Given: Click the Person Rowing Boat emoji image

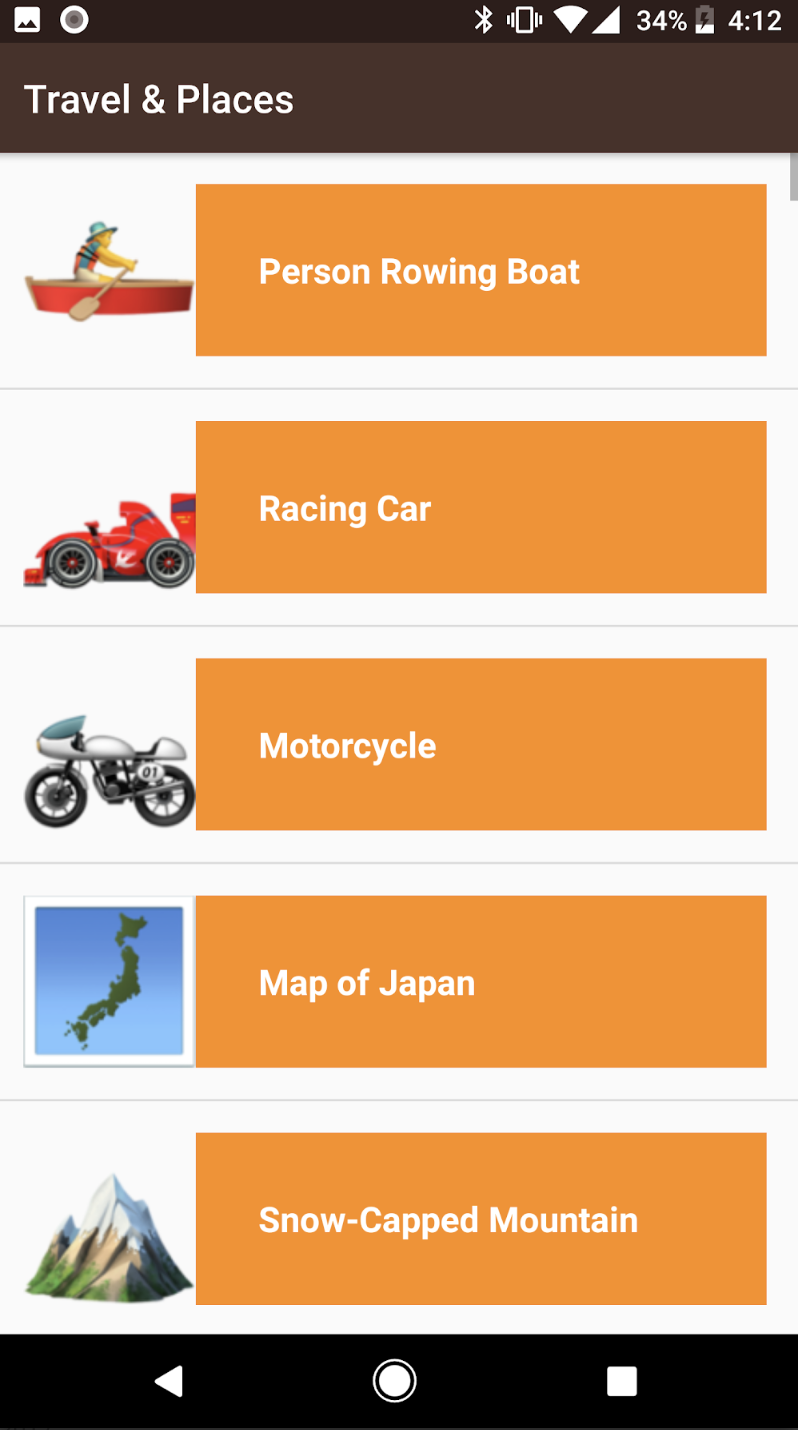Looking at the screenshot, I should point(107,270).
